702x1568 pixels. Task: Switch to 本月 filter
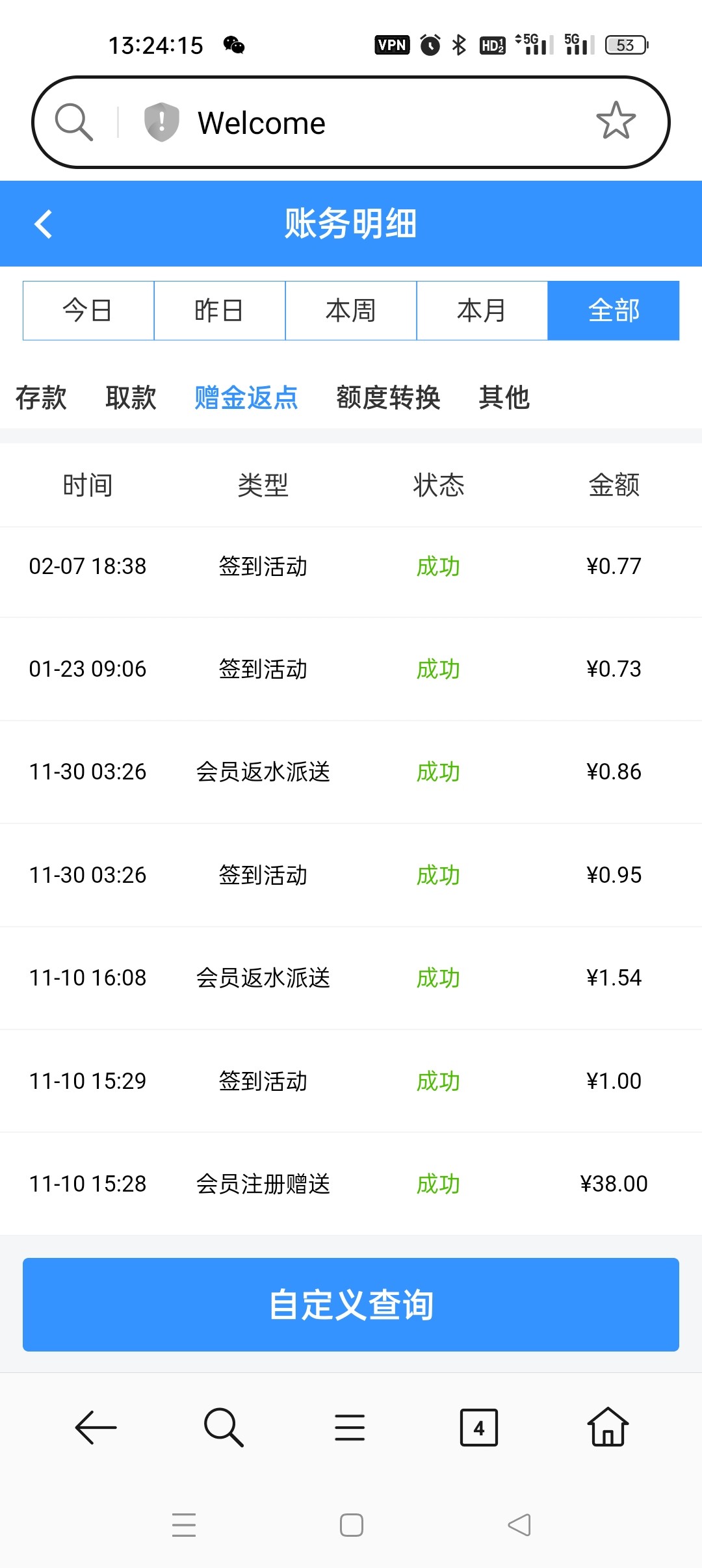click(x=482, y=311)
